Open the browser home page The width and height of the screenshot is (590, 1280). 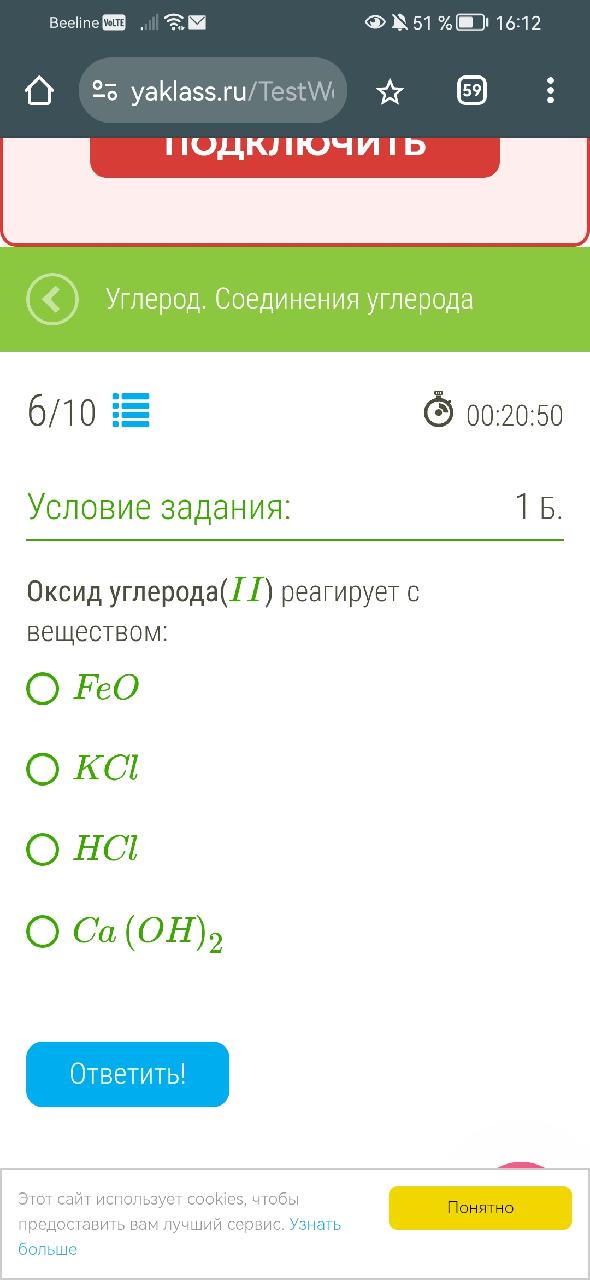coord(39,92)
